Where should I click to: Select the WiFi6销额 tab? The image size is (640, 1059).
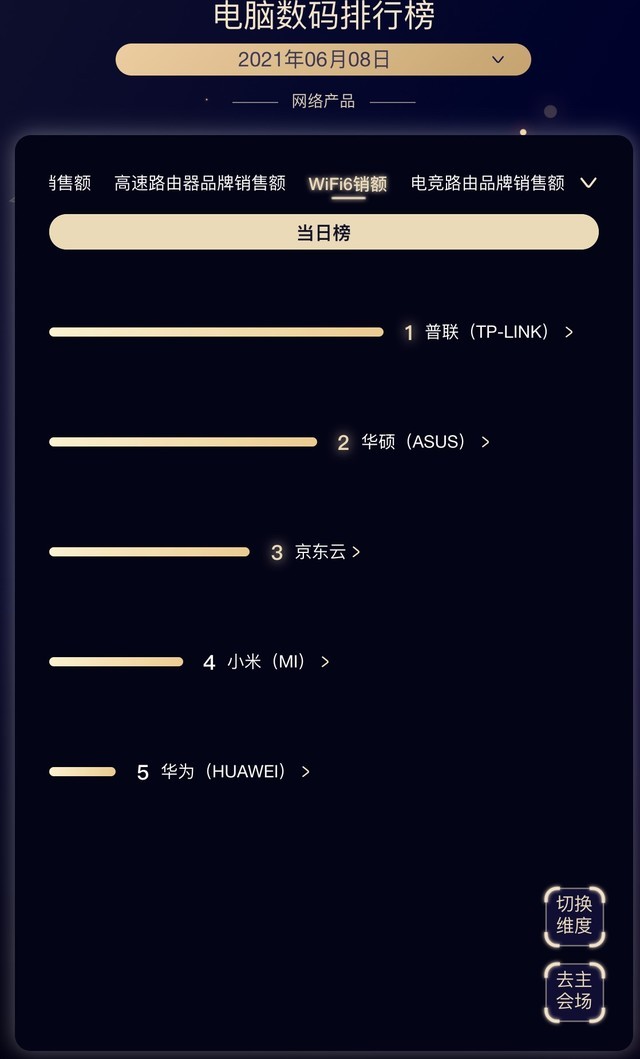[x=348, y=184]
